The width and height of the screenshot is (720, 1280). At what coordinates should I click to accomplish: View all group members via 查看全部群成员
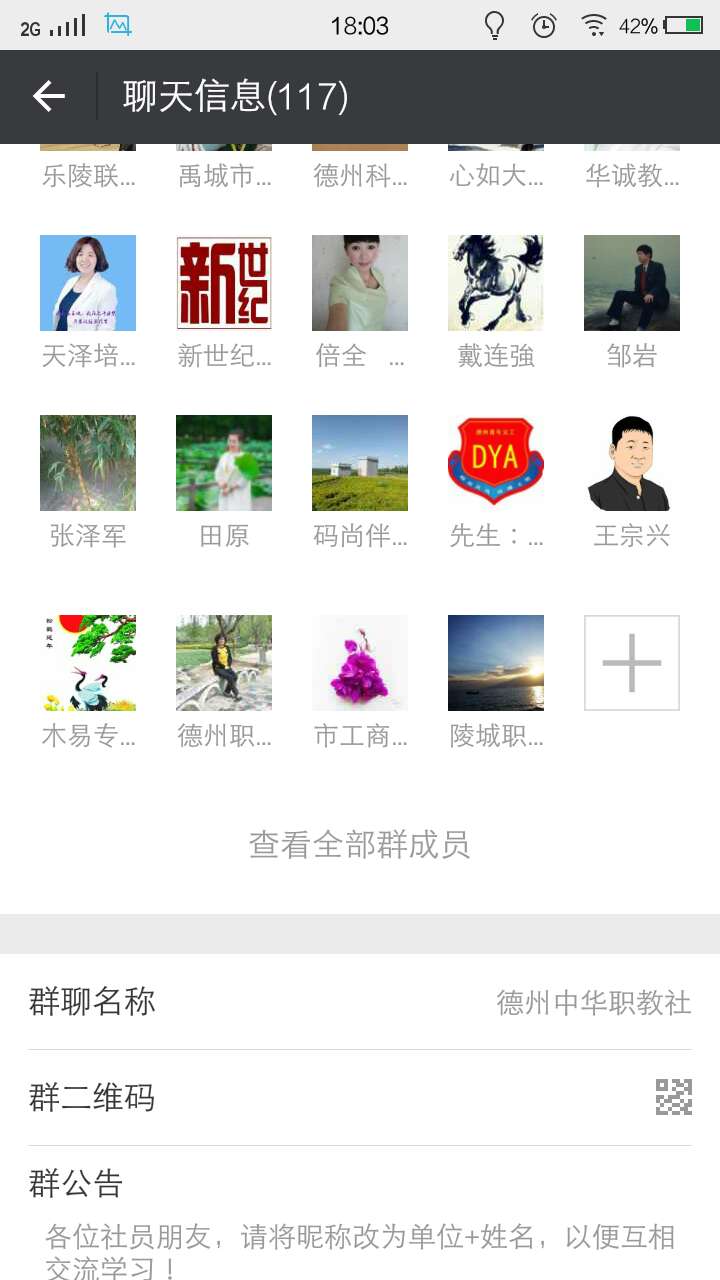(x=360, y=845)
